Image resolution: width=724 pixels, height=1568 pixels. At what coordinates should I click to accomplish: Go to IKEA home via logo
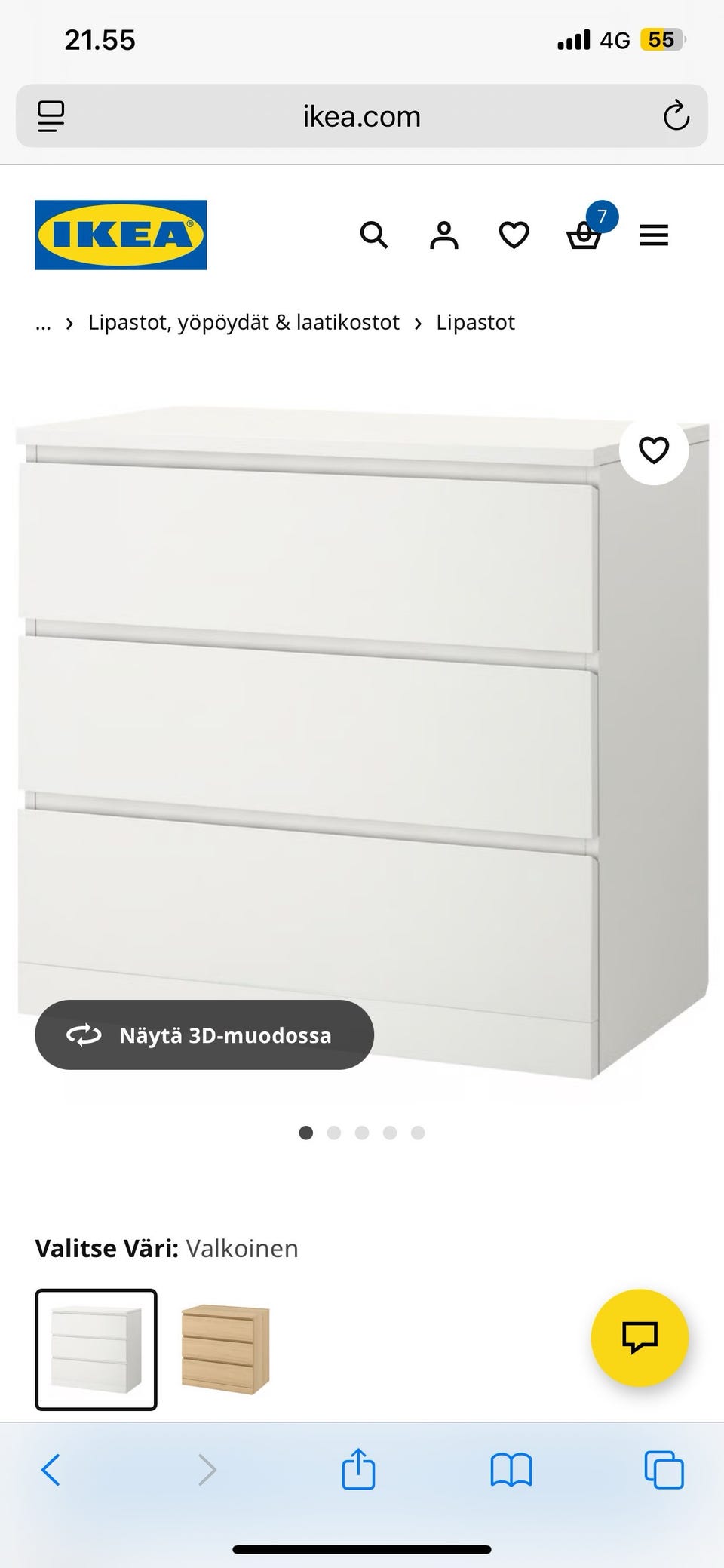pyautogui.click(x=121, y=235)
